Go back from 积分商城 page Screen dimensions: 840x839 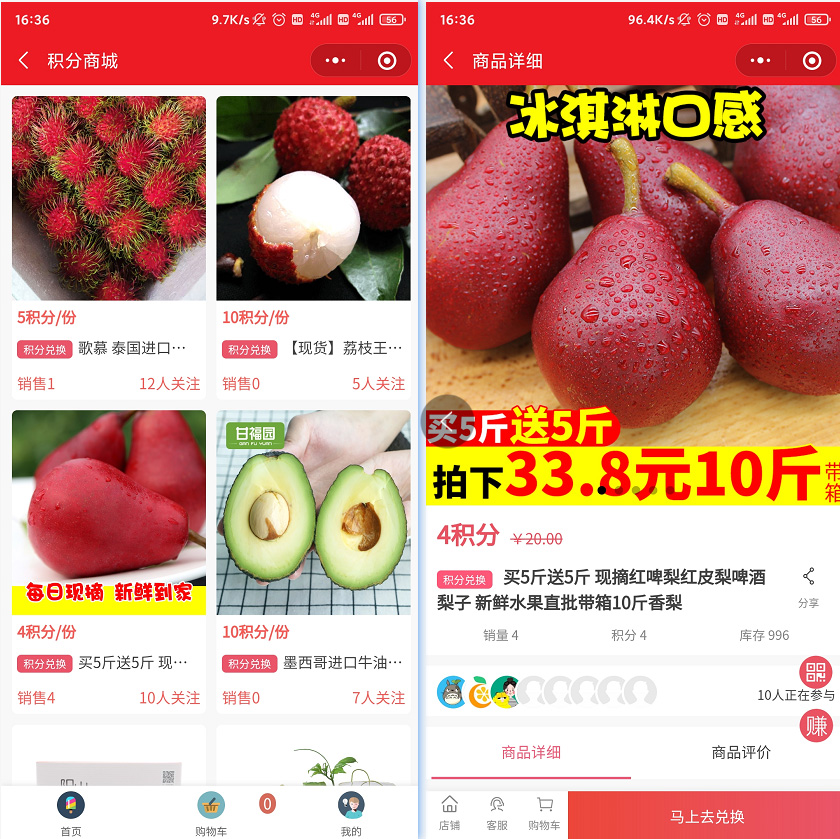point(24,61)
